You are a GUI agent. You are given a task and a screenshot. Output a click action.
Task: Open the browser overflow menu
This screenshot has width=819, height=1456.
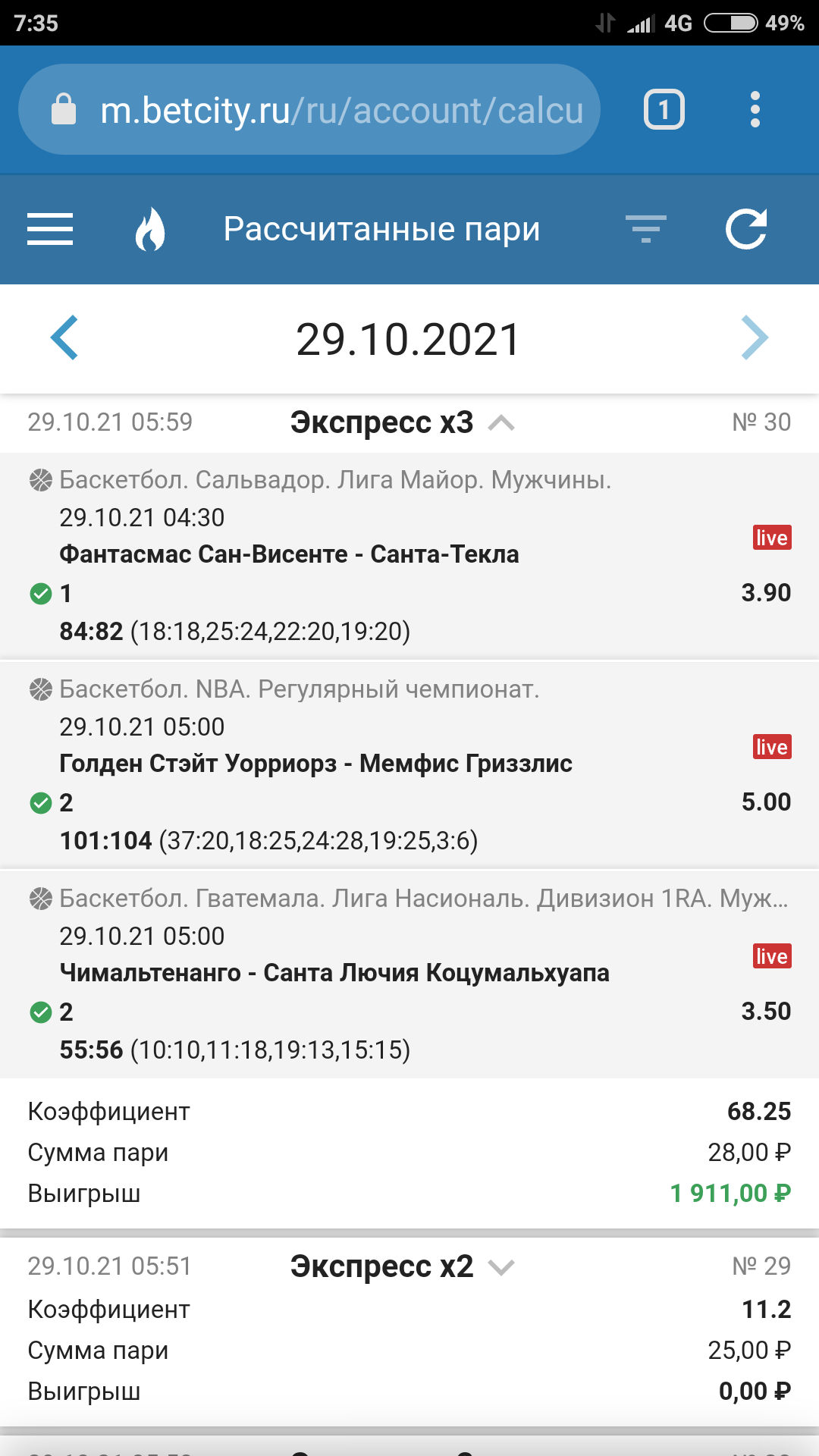755,110
